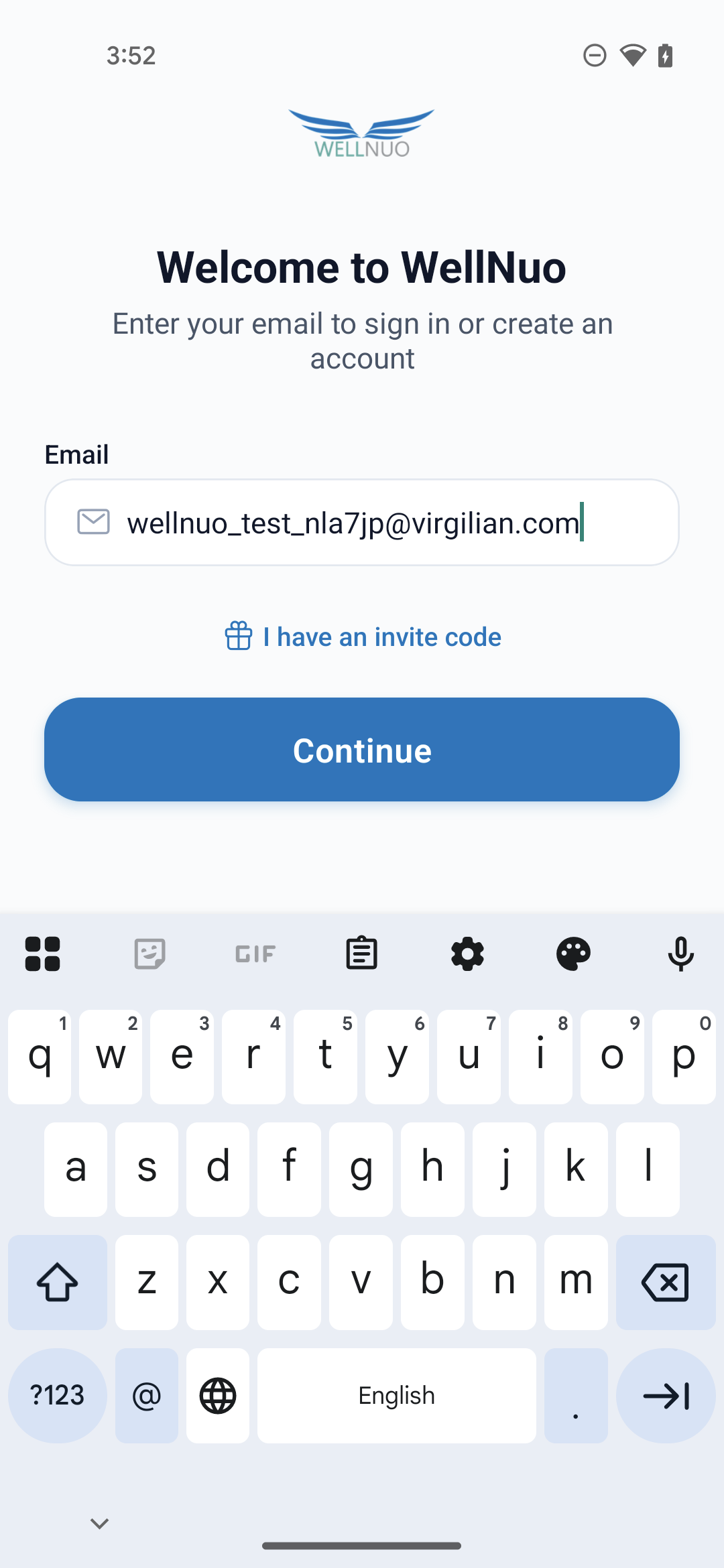This screenshot has width=724, height=1568.
Task: Hide the keyboard with the down chevron
Action: (100, 1523)
